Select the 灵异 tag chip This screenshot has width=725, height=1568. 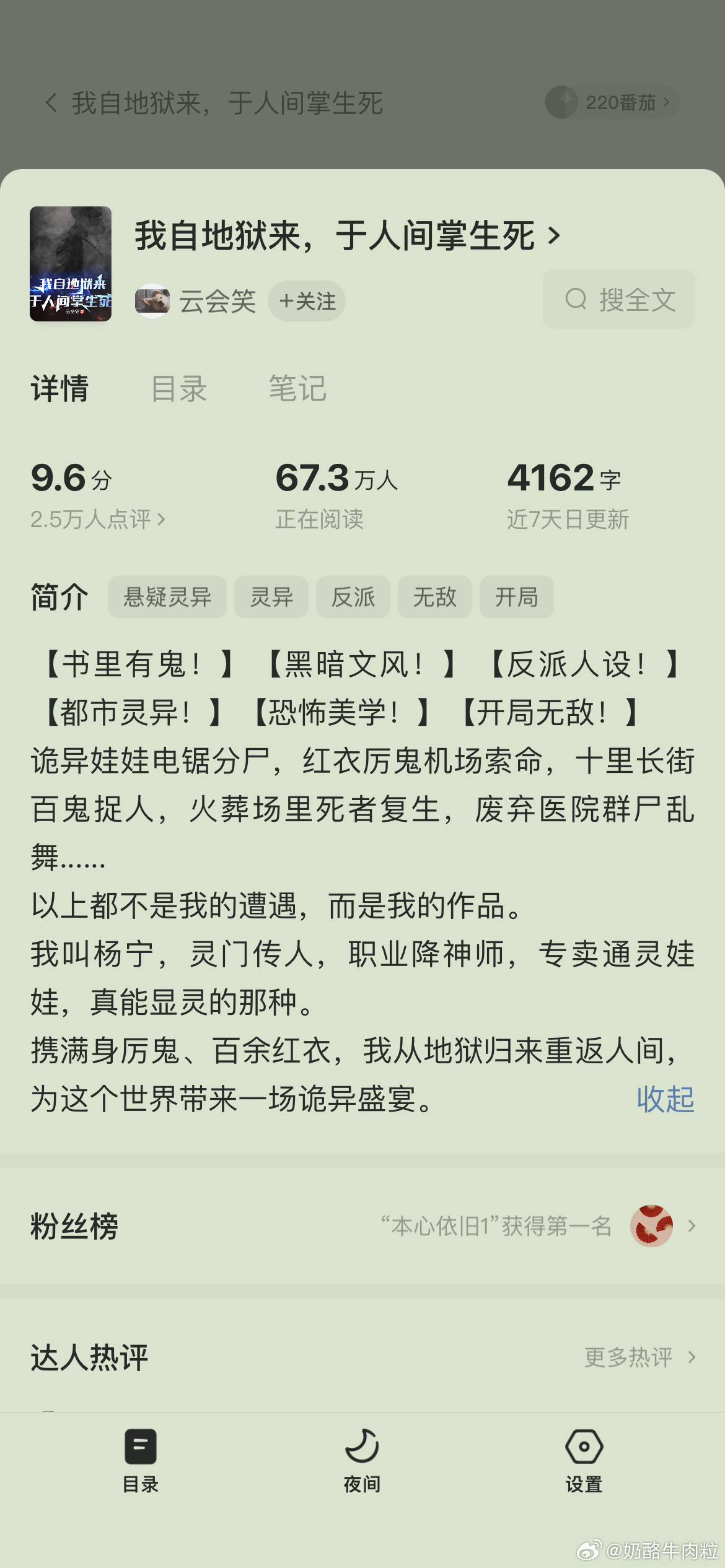[x=271, y=597]
